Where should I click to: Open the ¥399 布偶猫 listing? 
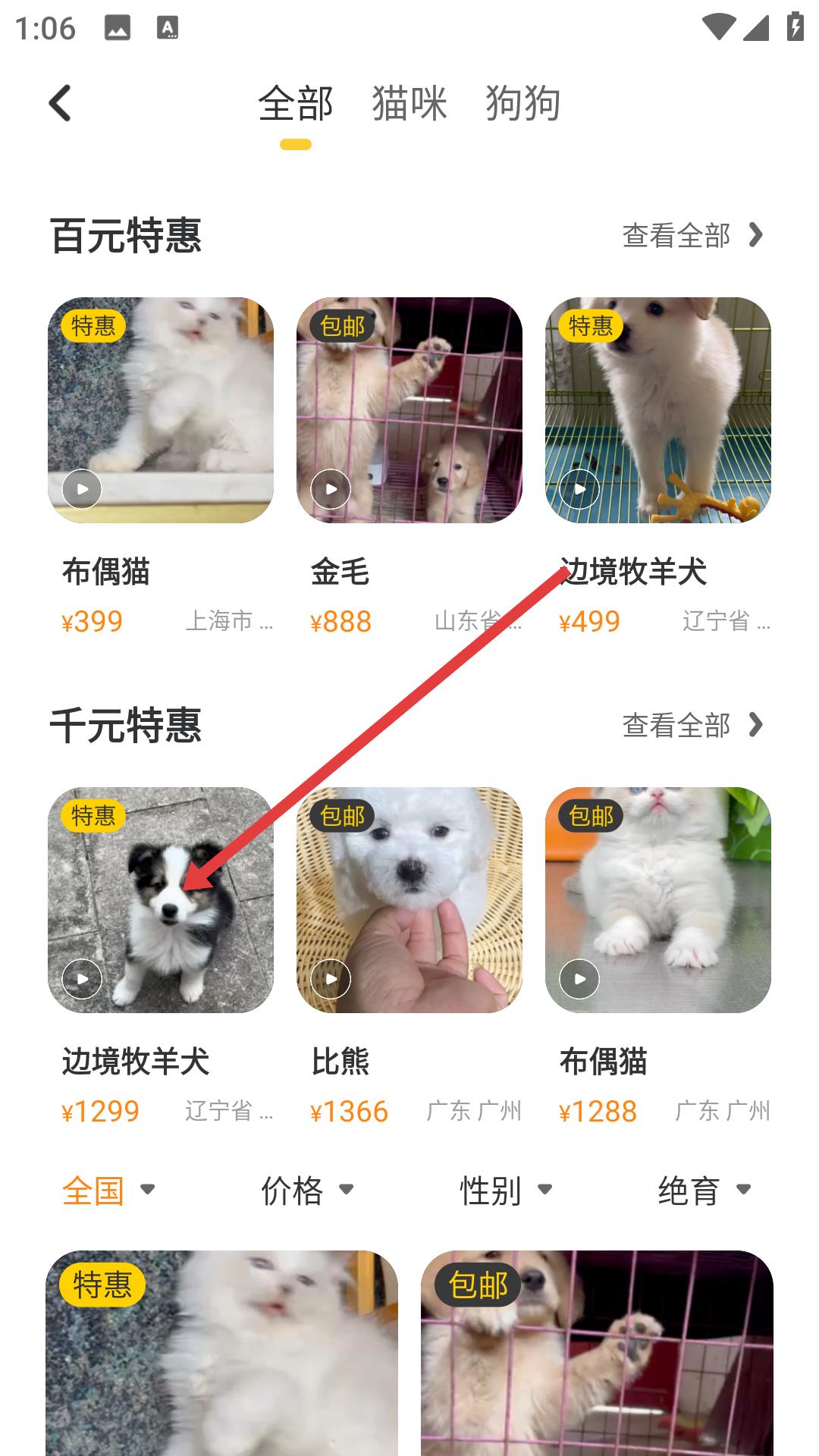pos(161,410)
